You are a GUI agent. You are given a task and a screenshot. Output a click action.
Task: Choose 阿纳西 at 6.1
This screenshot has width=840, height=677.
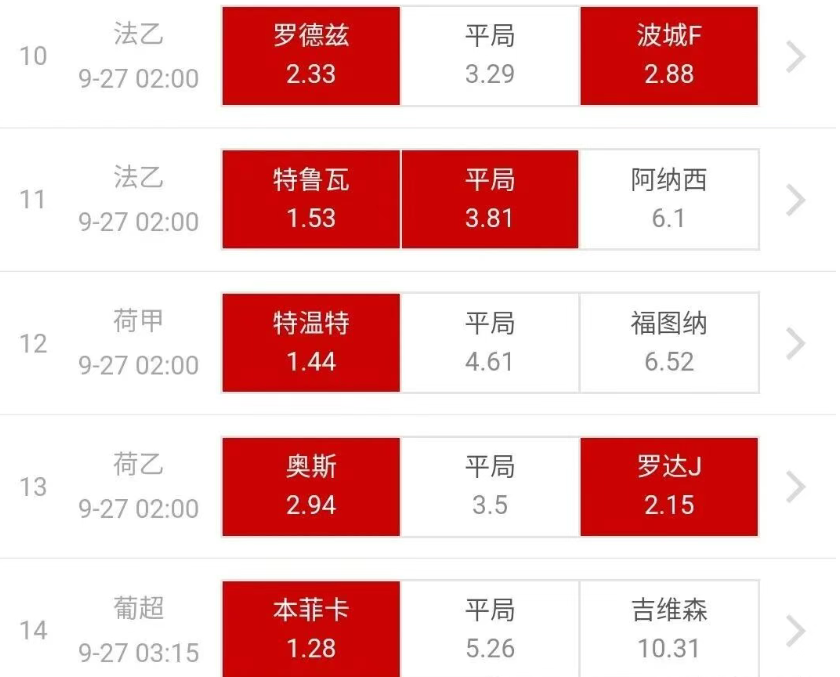click(x=669, y=199)
